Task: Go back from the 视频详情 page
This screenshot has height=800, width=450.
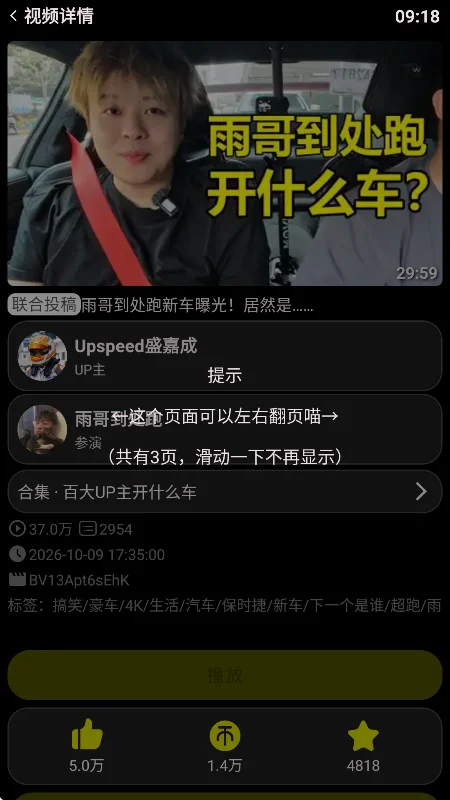Action: 14,16
